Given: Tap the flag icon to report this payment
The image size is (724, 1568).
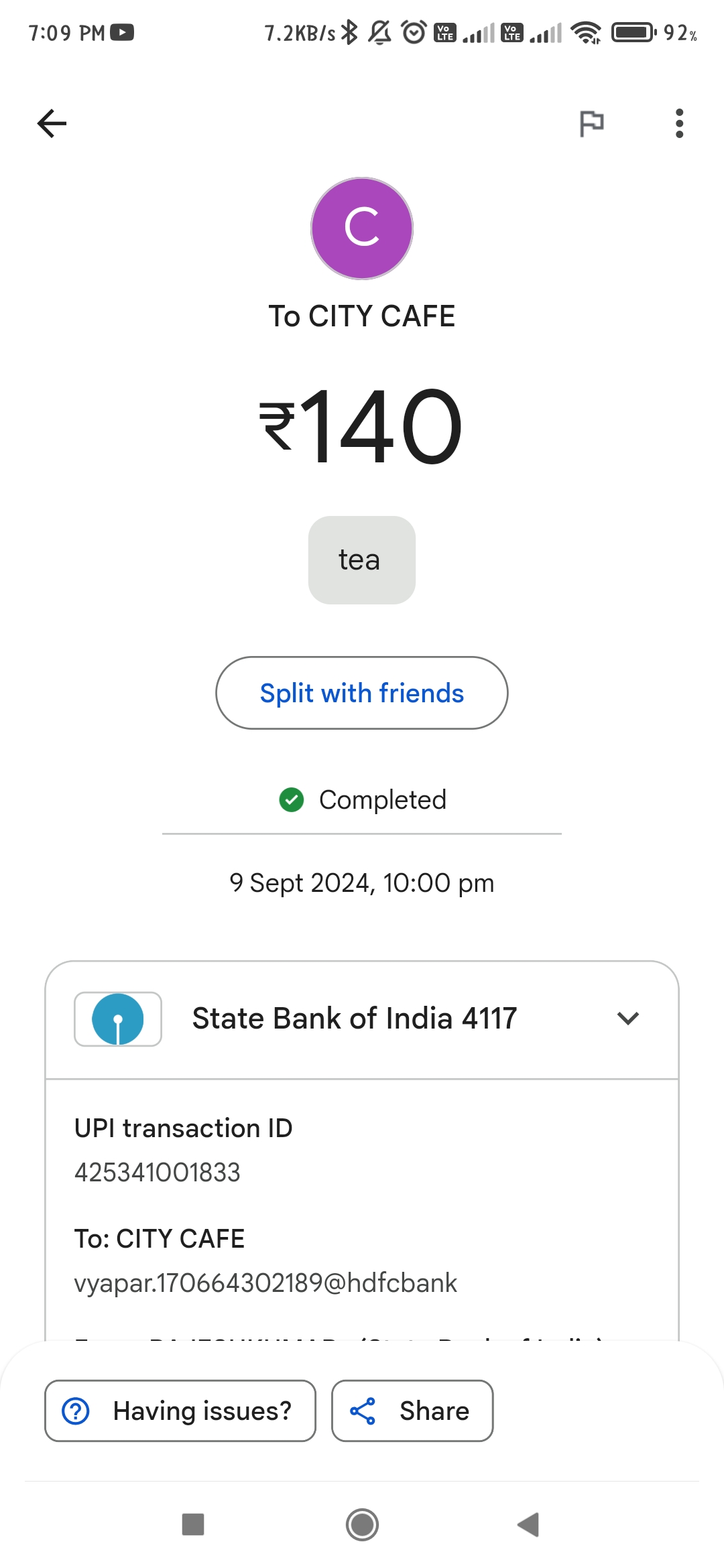Looking at the screenshot, I should (x=591, y=123).
